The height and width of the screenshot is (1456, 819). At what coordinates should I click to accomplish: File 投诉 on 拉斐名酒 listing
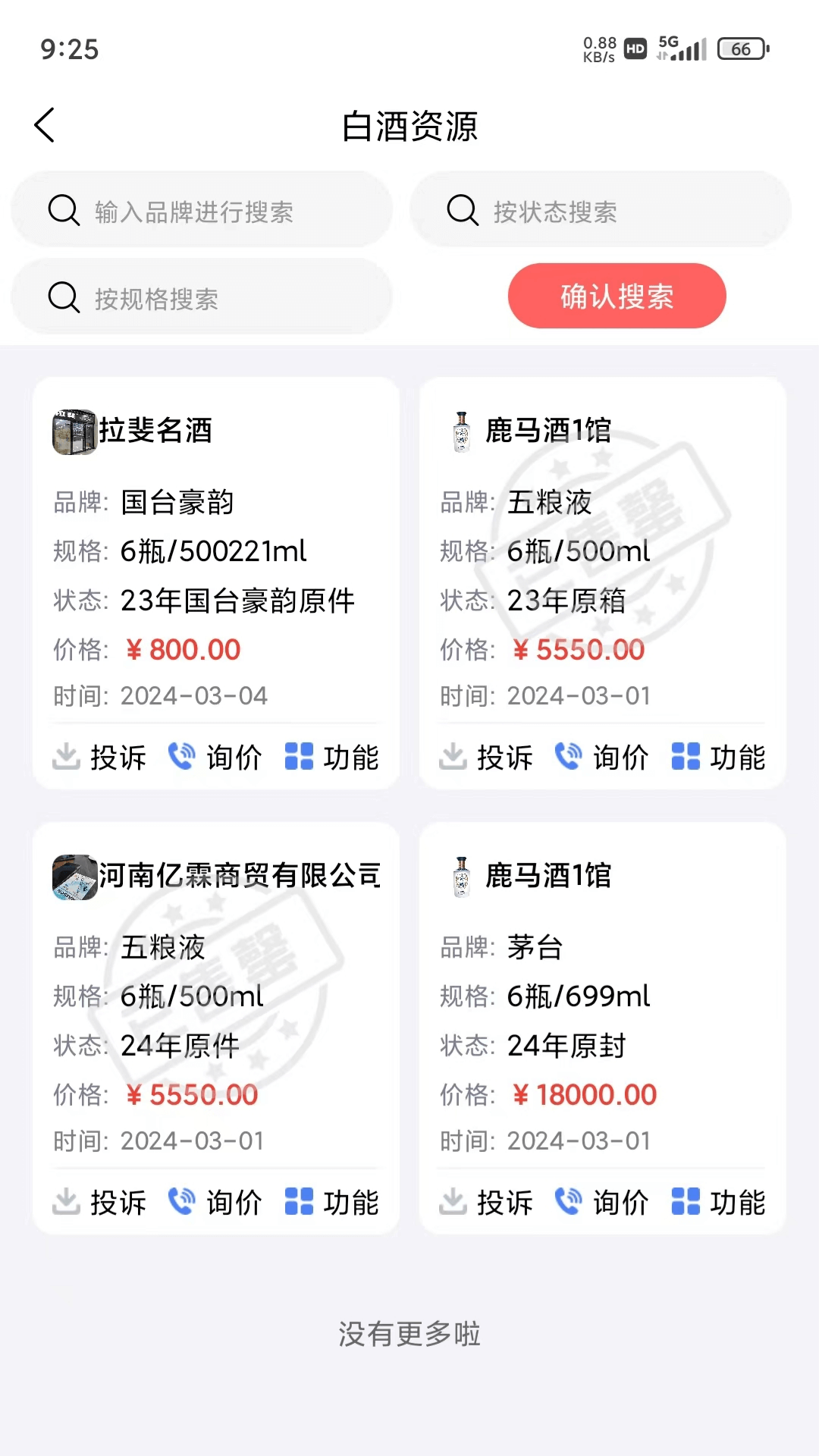pyautogui.click(x=100, y=757)
